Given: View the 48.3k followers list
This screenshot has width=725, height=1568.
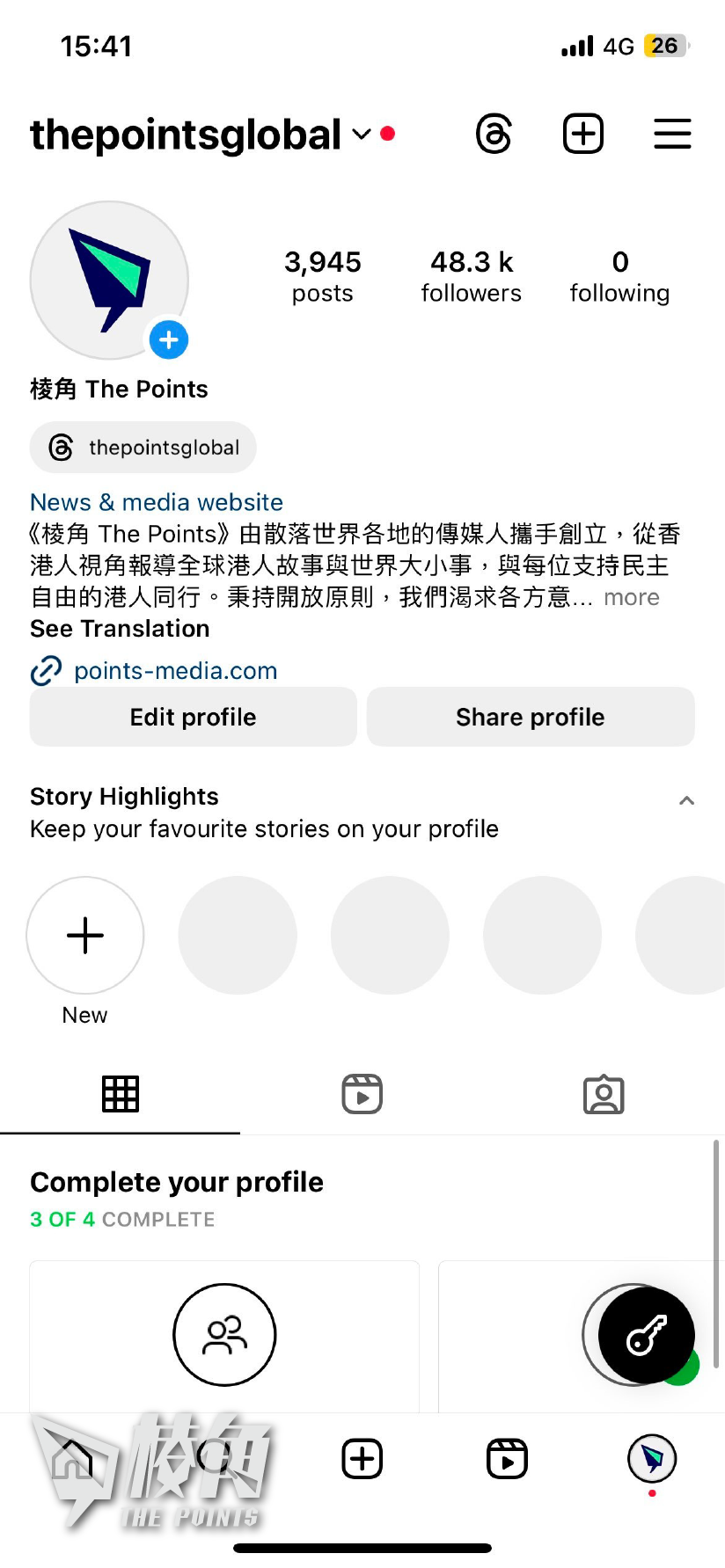Looking at the screenshot, I should pos(471,276).
